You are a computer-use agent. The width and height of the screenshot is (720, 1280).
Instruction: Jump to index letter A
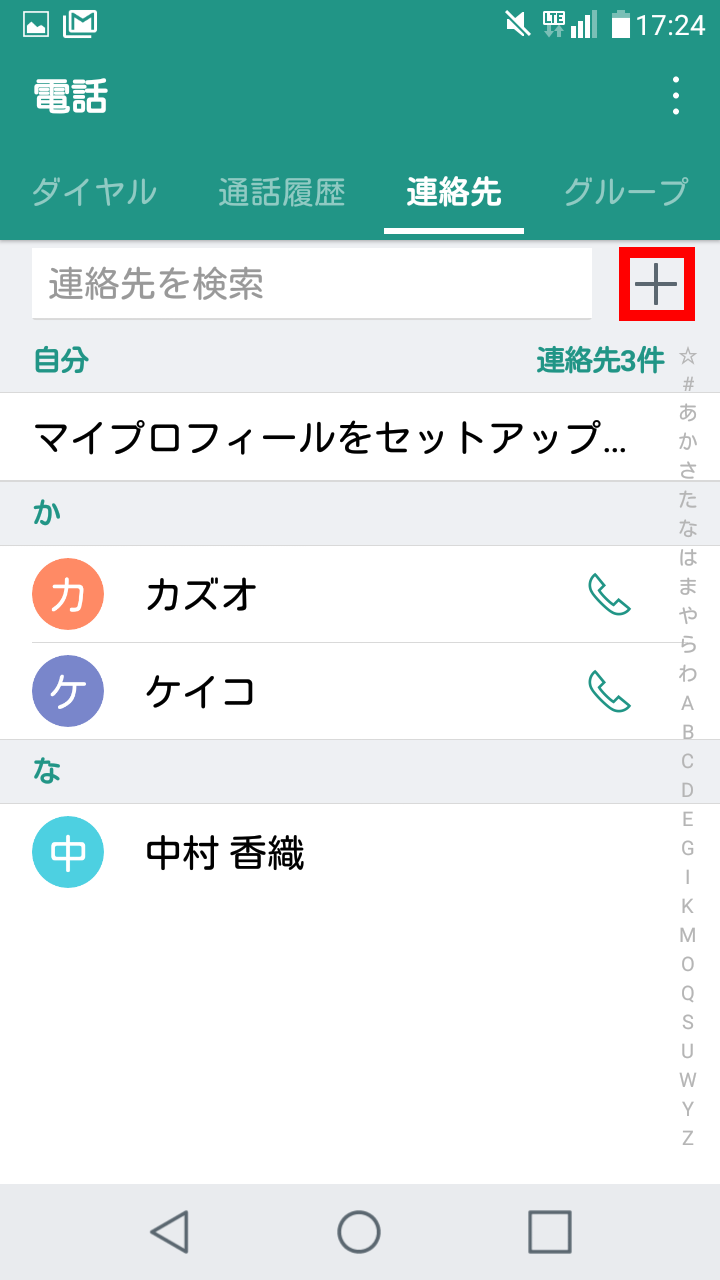688,703
